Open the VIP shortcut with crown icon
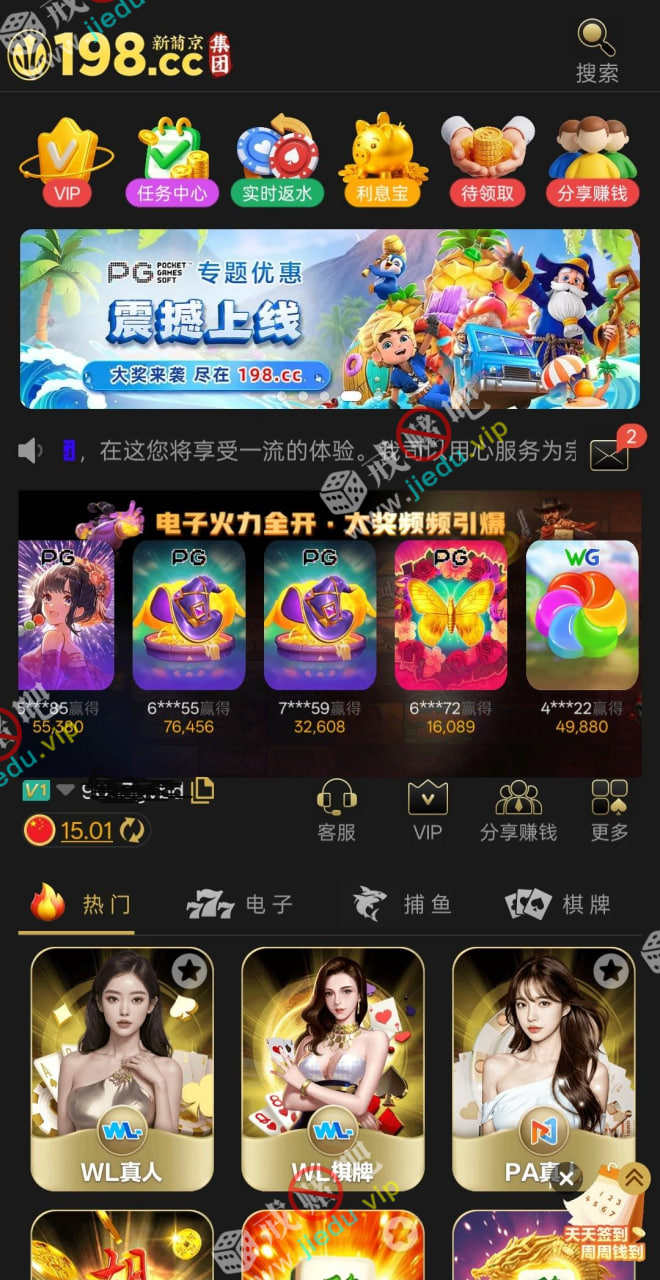Screen dimensions: 660x1280 [x=66, y=162]
